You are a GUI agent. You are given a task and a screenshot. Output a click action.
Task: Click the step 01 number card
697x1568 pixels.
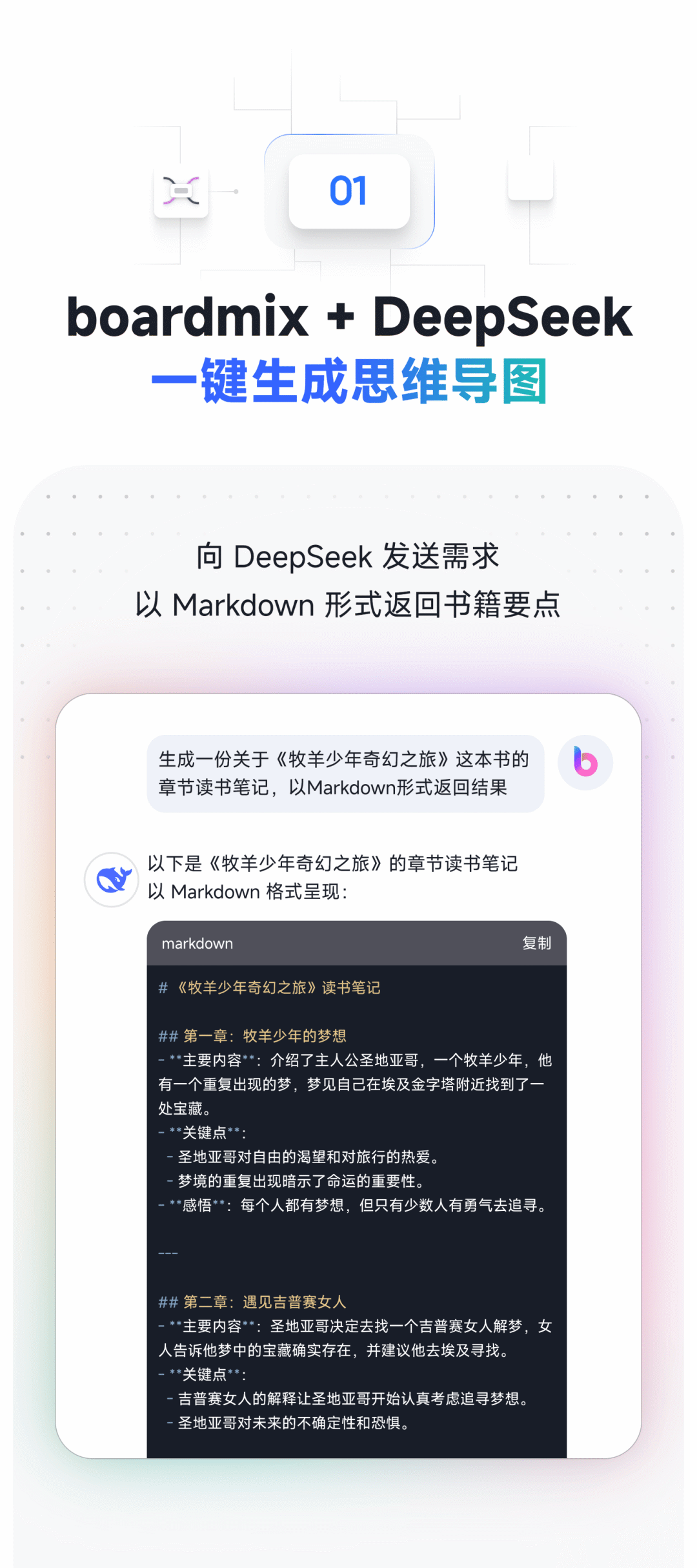point(348,192)
